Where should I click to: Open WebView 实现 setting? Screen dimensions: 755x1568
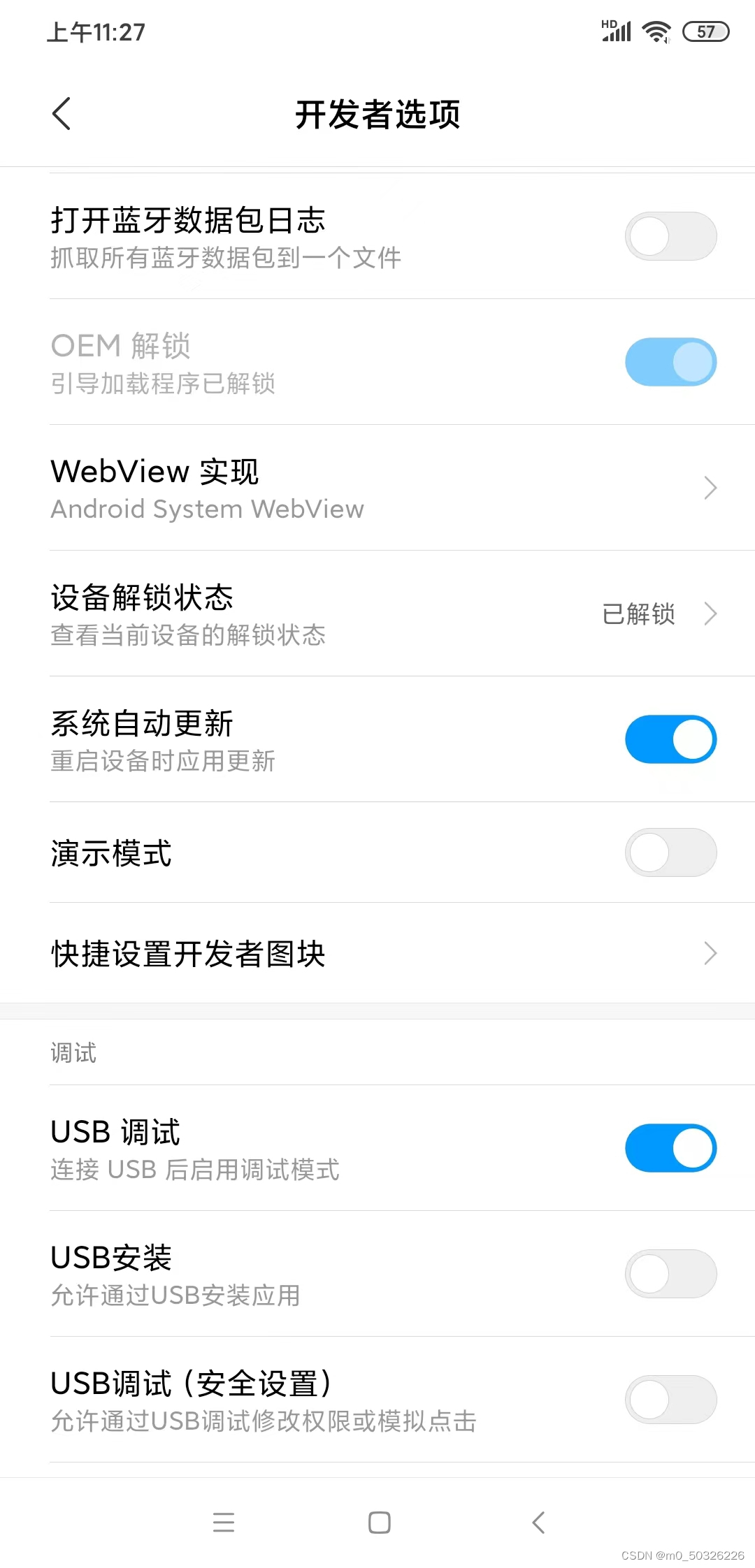point(377,488)
